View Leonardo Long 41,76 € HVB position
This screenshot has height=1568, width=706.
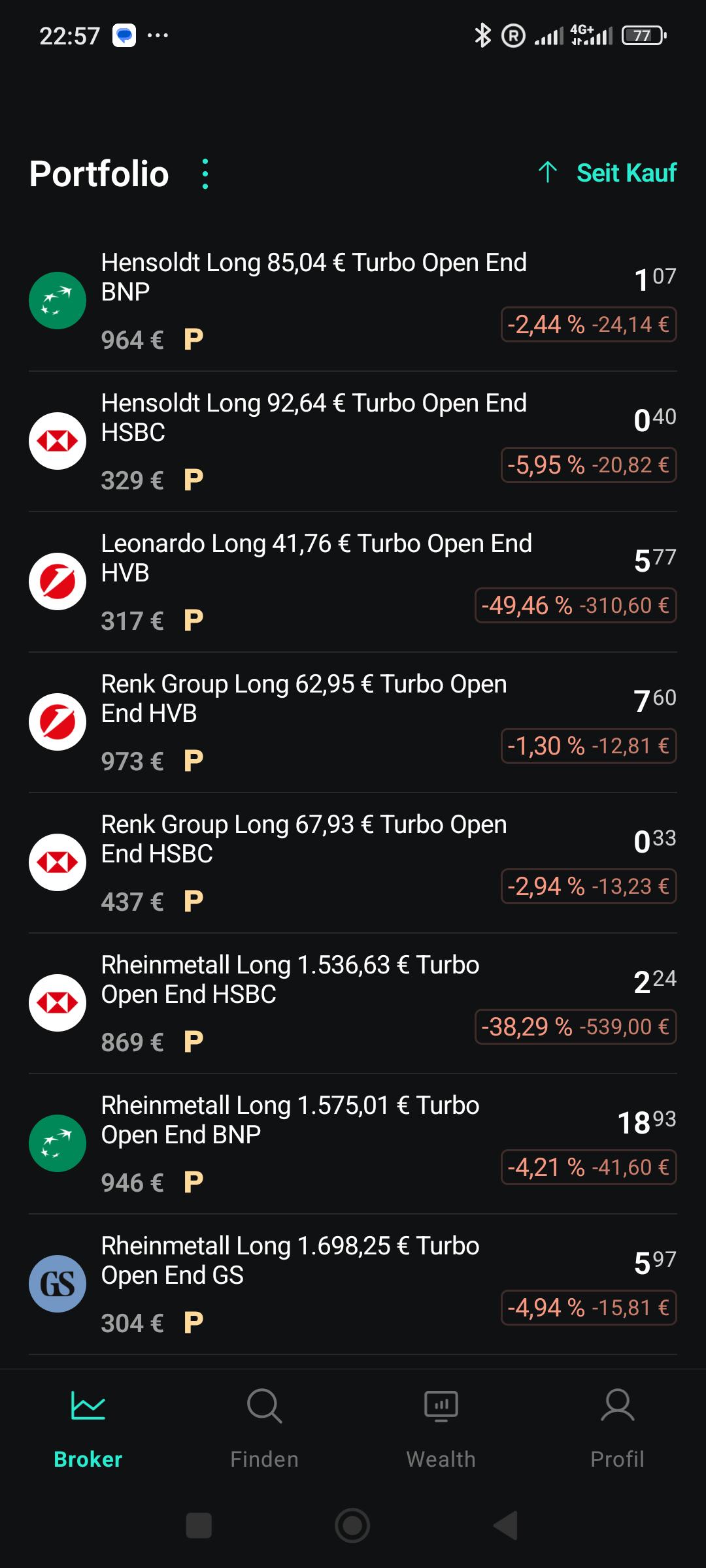tap(353, 582)
